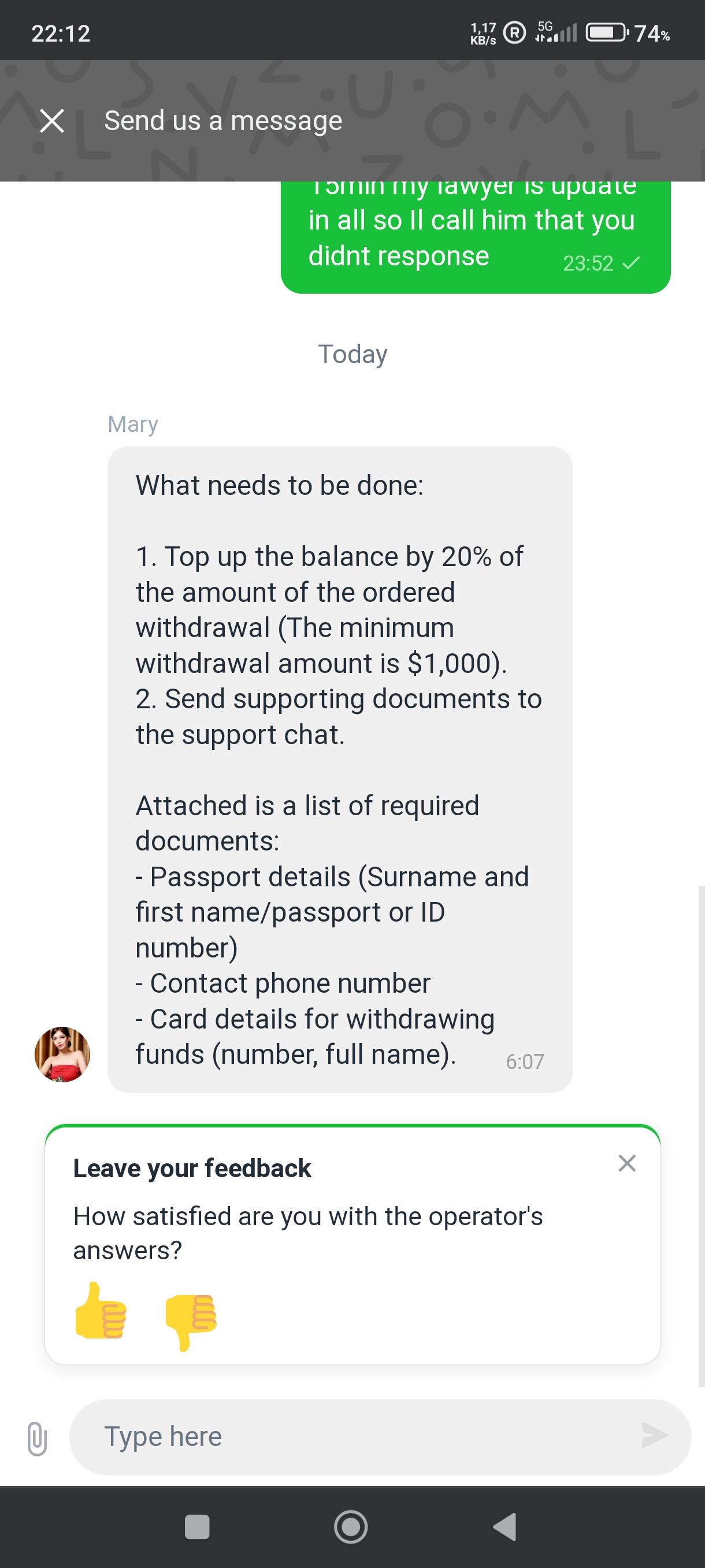The width and height of the screenshot is (705, 1568).
Task: Dismiss the Leave your feedback card
Action: [626, 1163]
